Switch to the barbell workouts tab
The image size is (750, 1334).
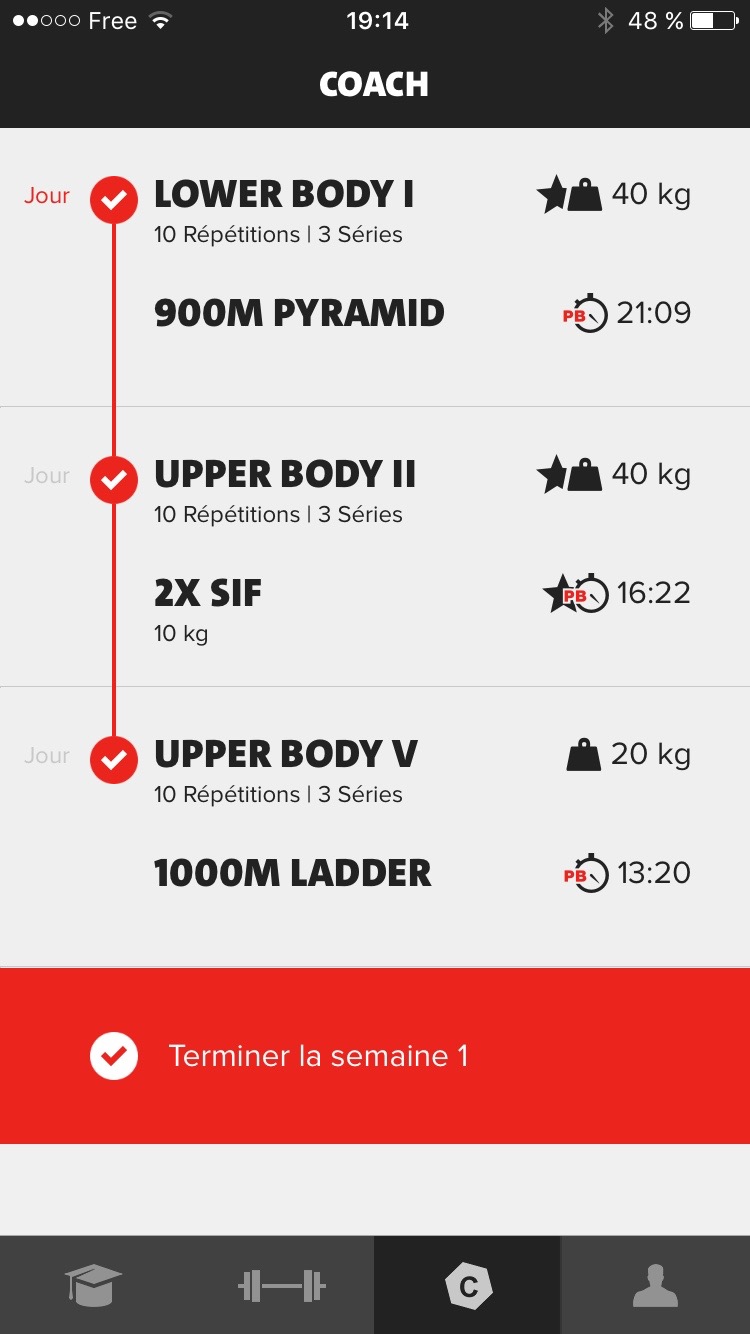[281, 1285]
